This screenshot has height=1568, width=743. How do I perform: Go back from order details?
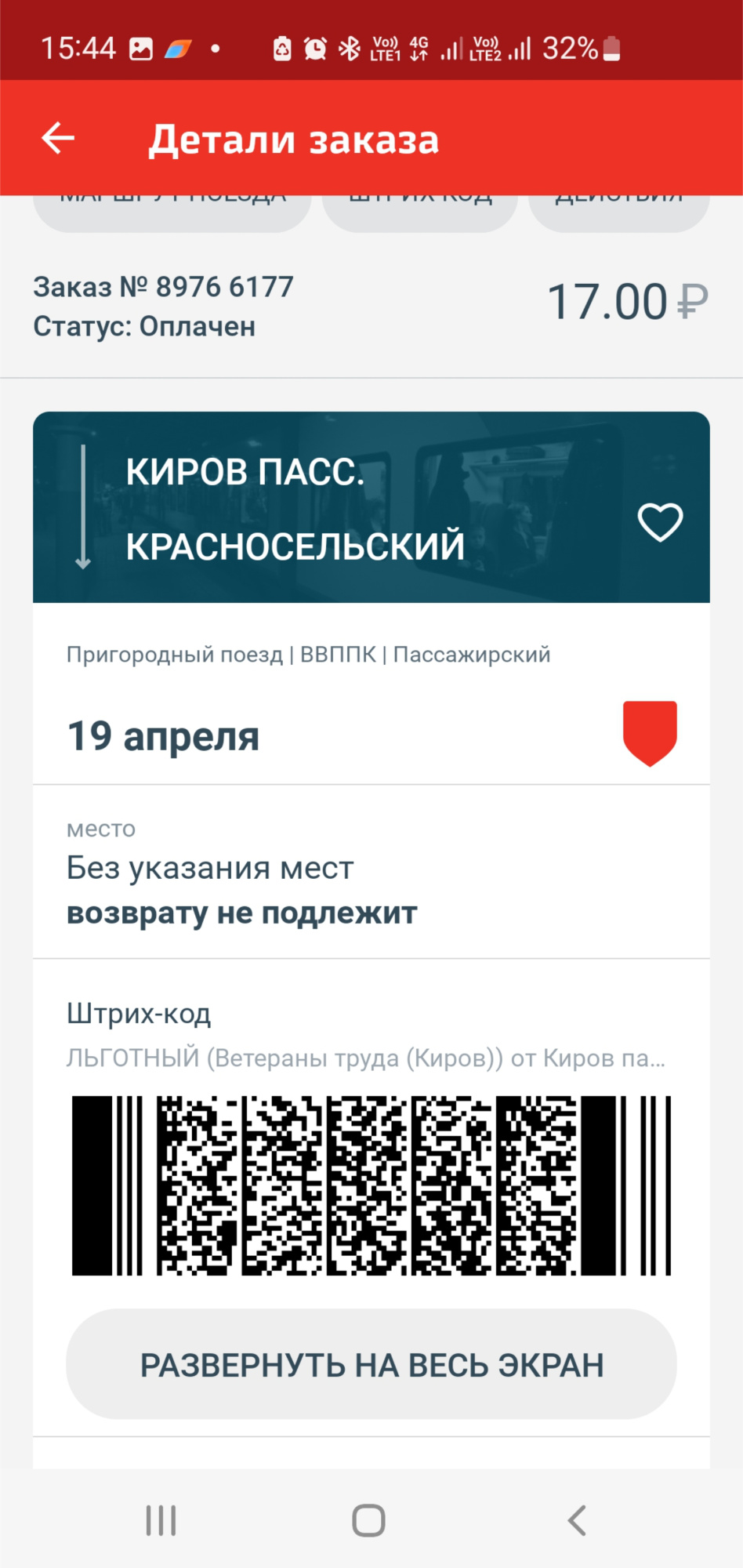click(x=58, y=139)
